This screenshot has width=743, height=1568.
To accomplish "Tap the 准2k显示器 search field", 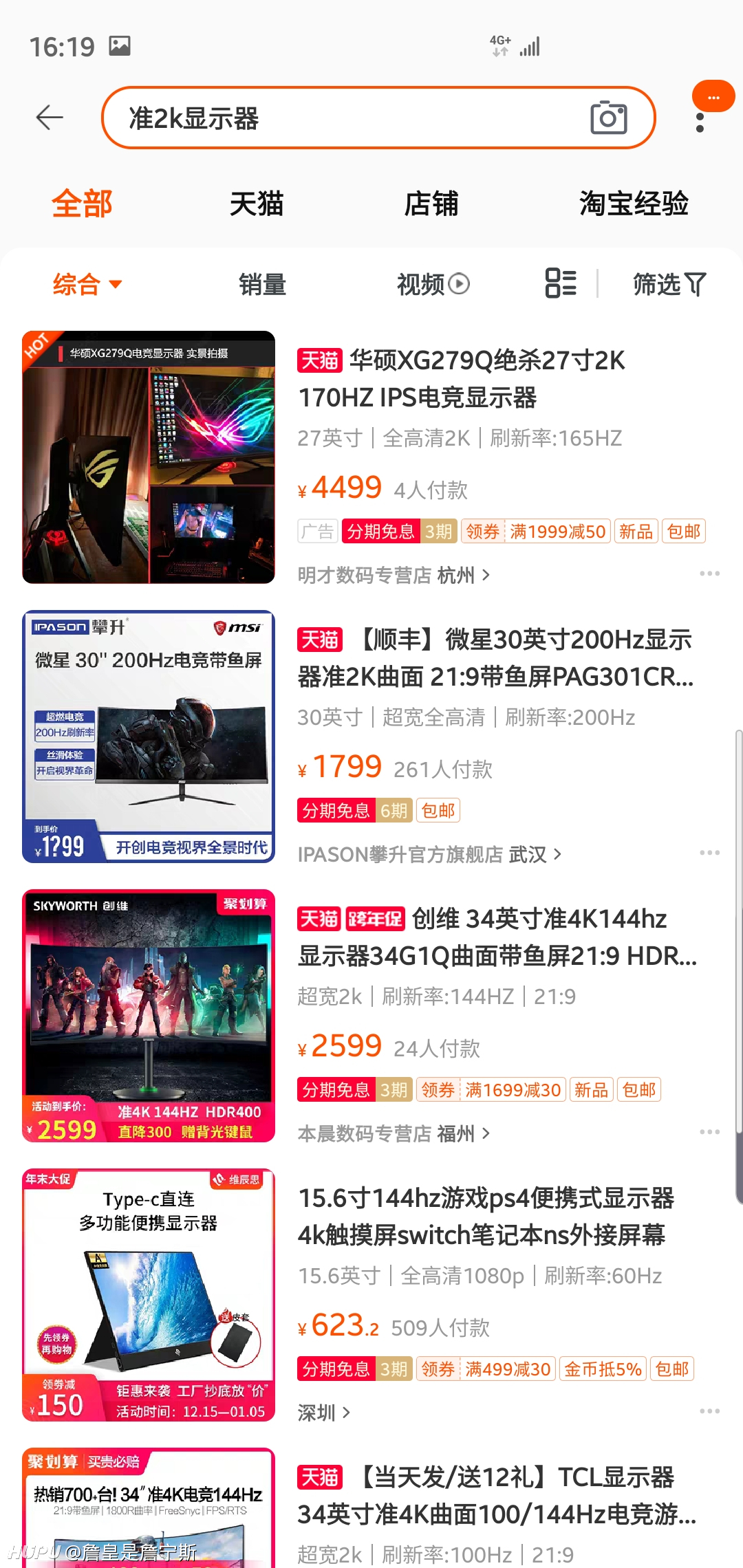I will (344, 118).
